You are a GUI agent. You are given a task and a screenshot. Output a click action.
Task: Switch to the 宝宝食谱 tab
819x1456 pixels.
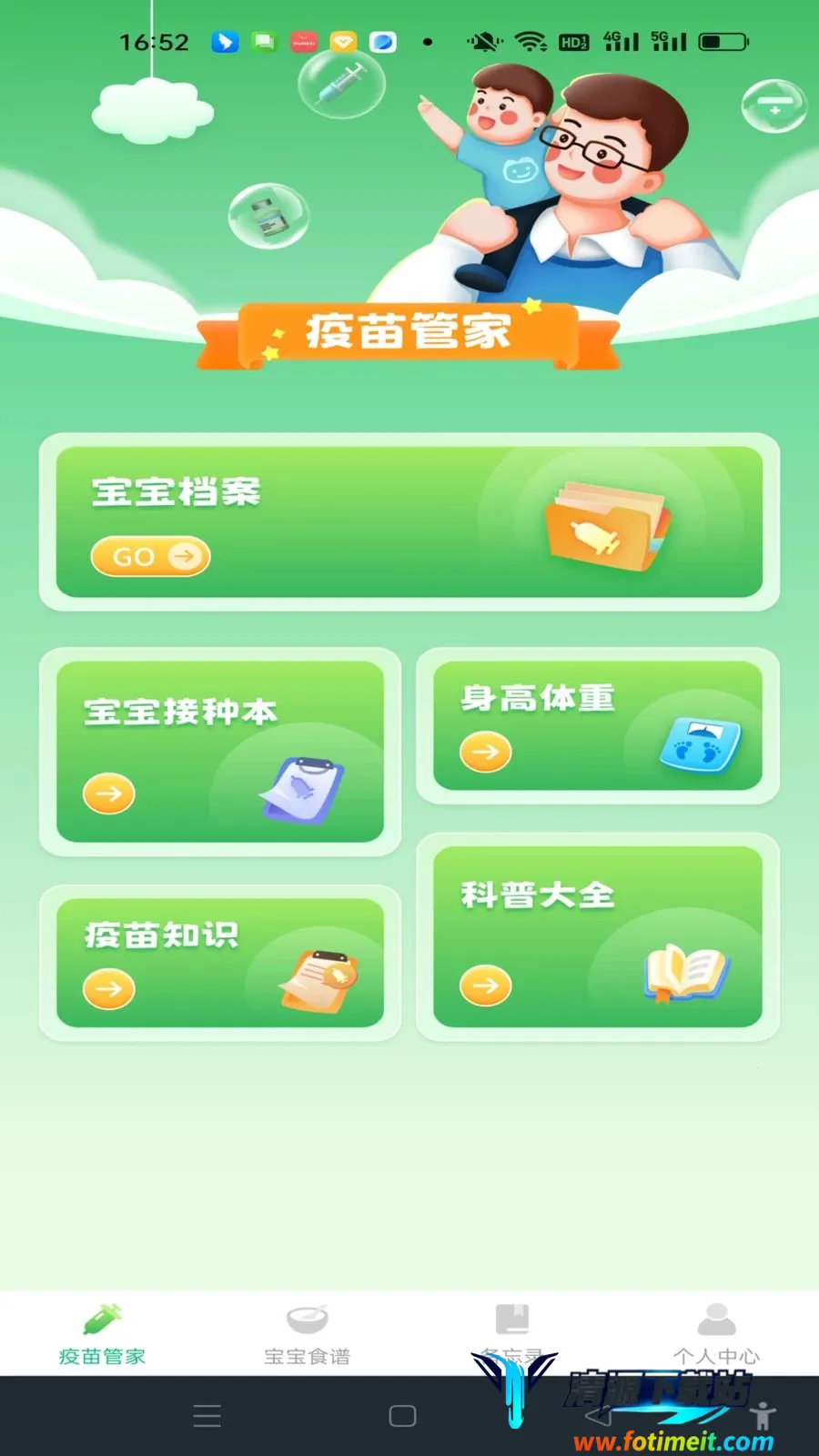307,1334
